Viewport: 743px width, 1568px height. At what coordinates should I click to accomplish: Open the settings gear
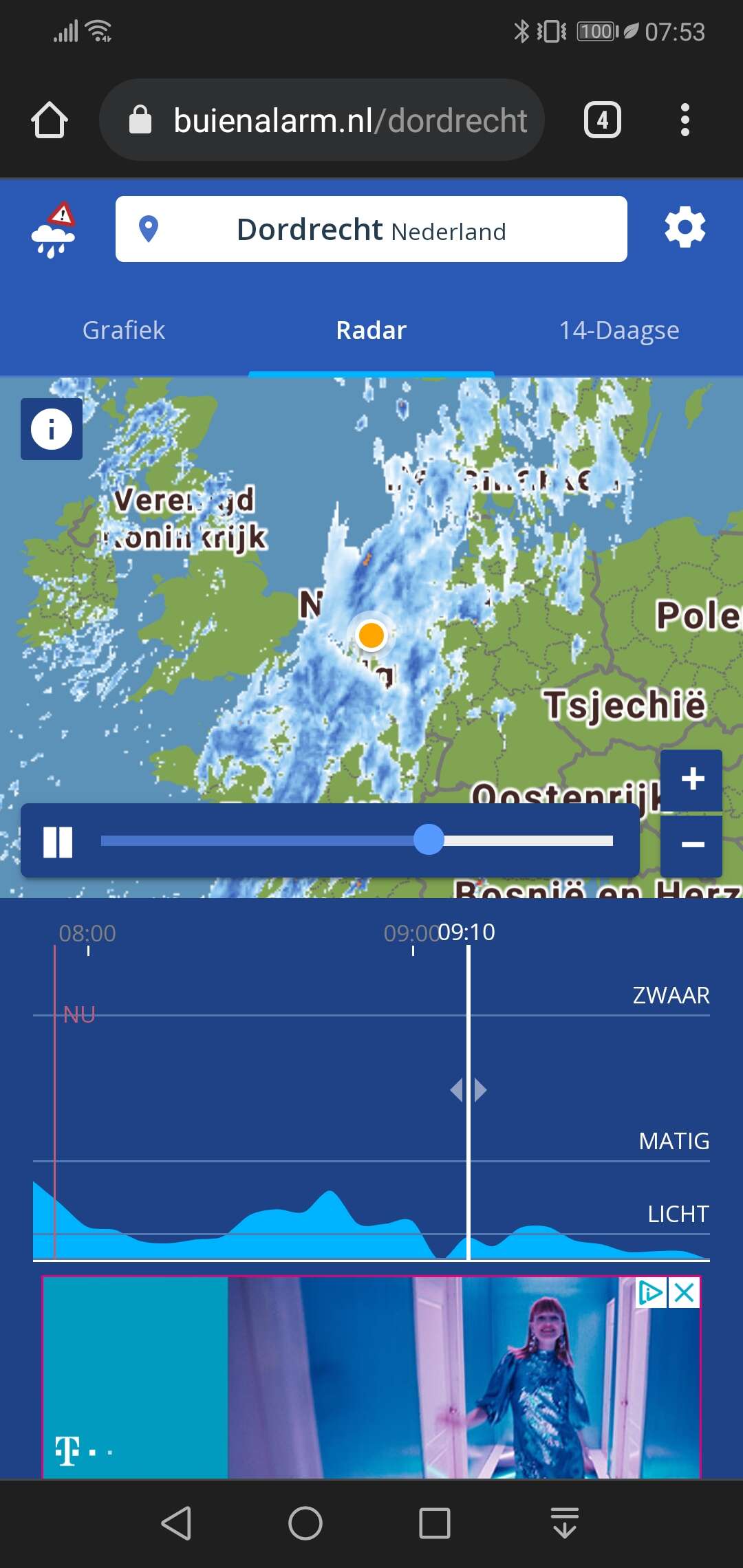685,228
